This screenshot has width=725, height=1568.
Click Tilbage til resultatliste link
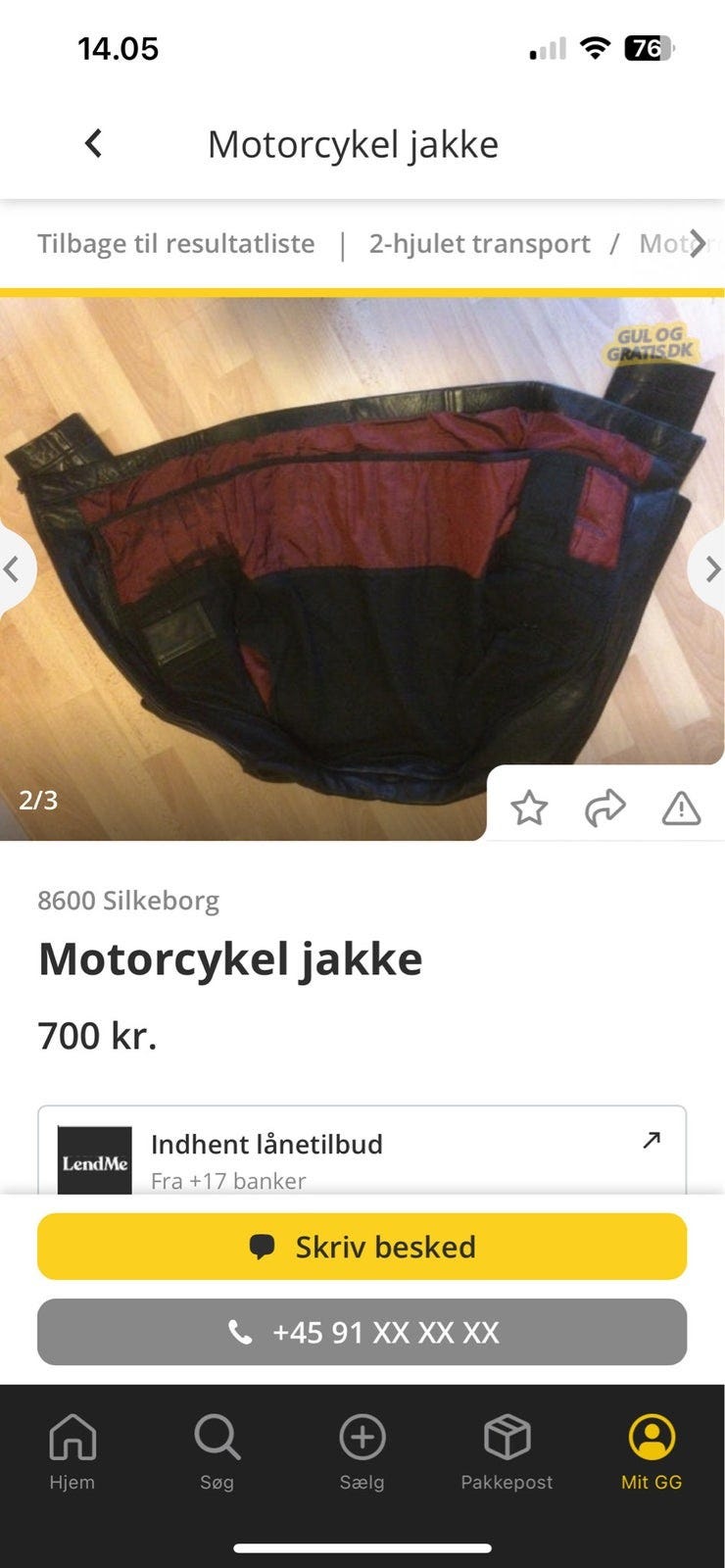click(x=175, y=243)
